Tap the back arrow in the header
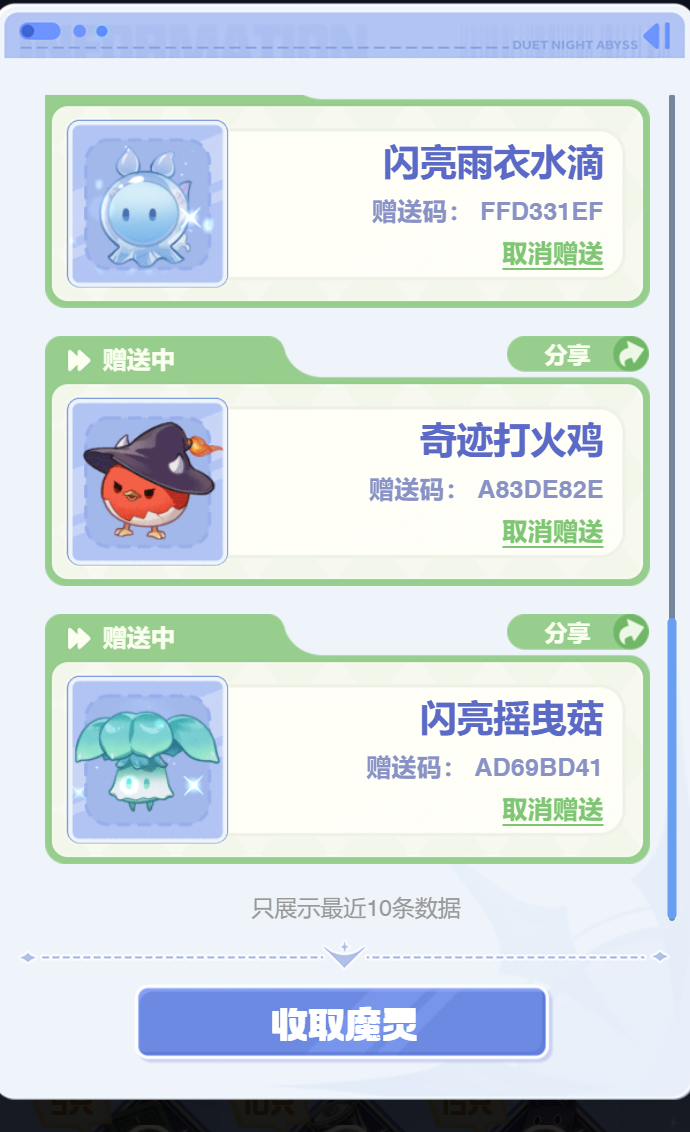690x1132 pixels. click(656, 36)
